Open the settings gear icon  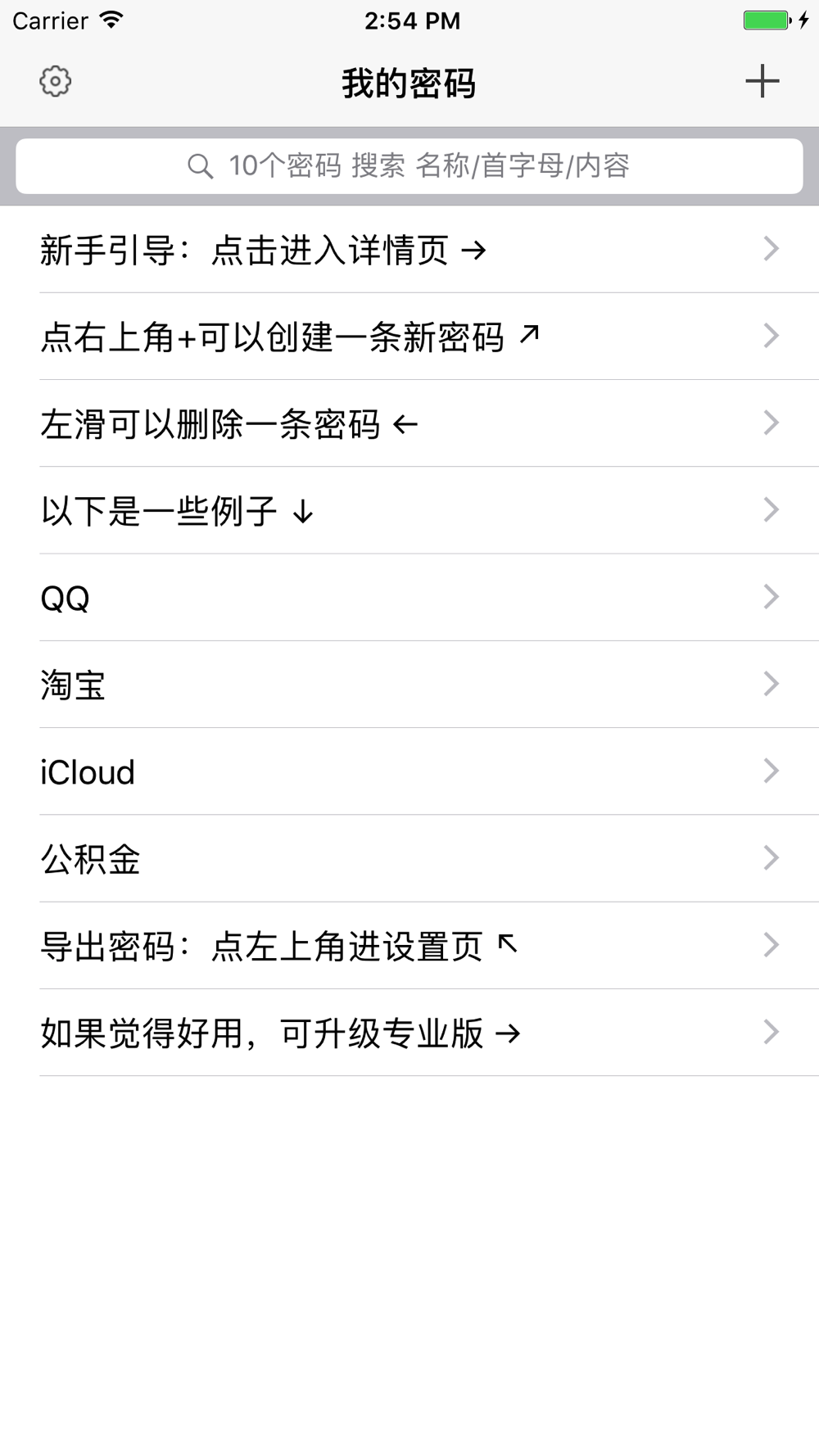coord(56,82)
